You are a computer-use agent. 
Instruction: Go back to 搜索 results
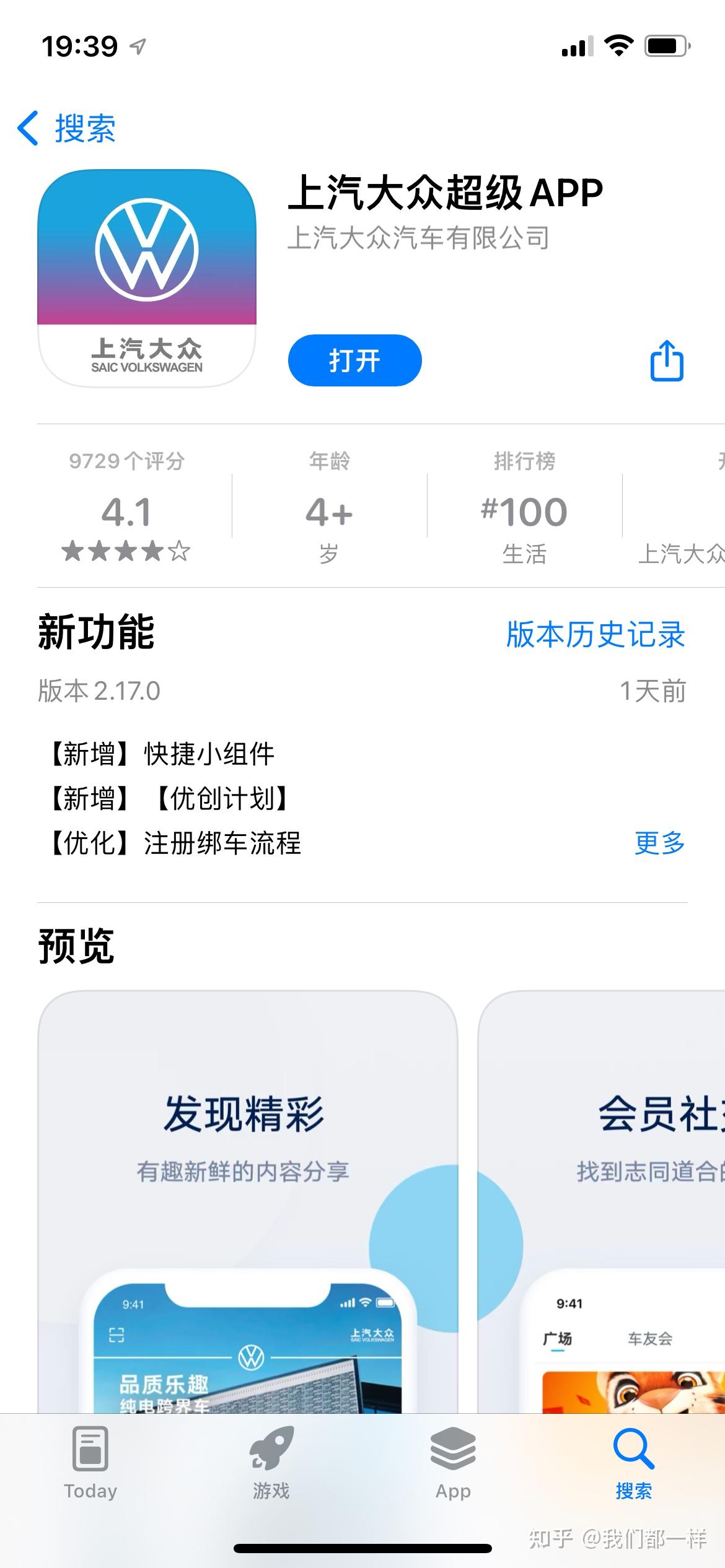(x=67, y=129)
